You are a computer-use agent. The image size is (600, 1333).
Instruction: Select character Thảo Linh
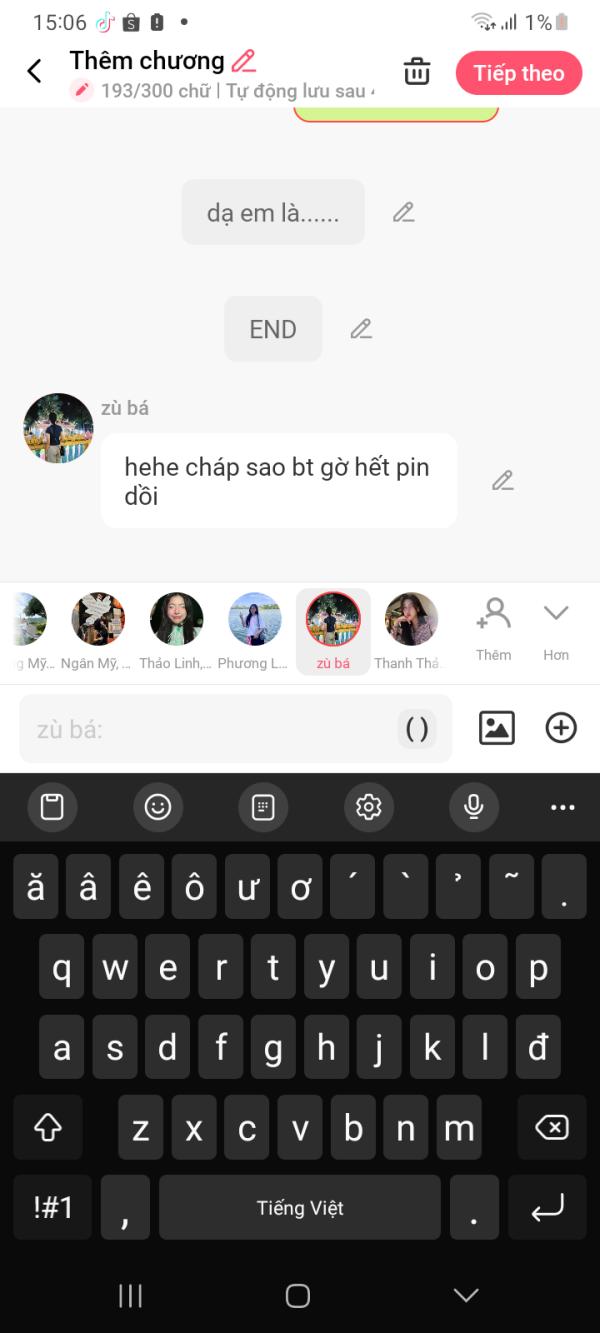click(176, 630)
